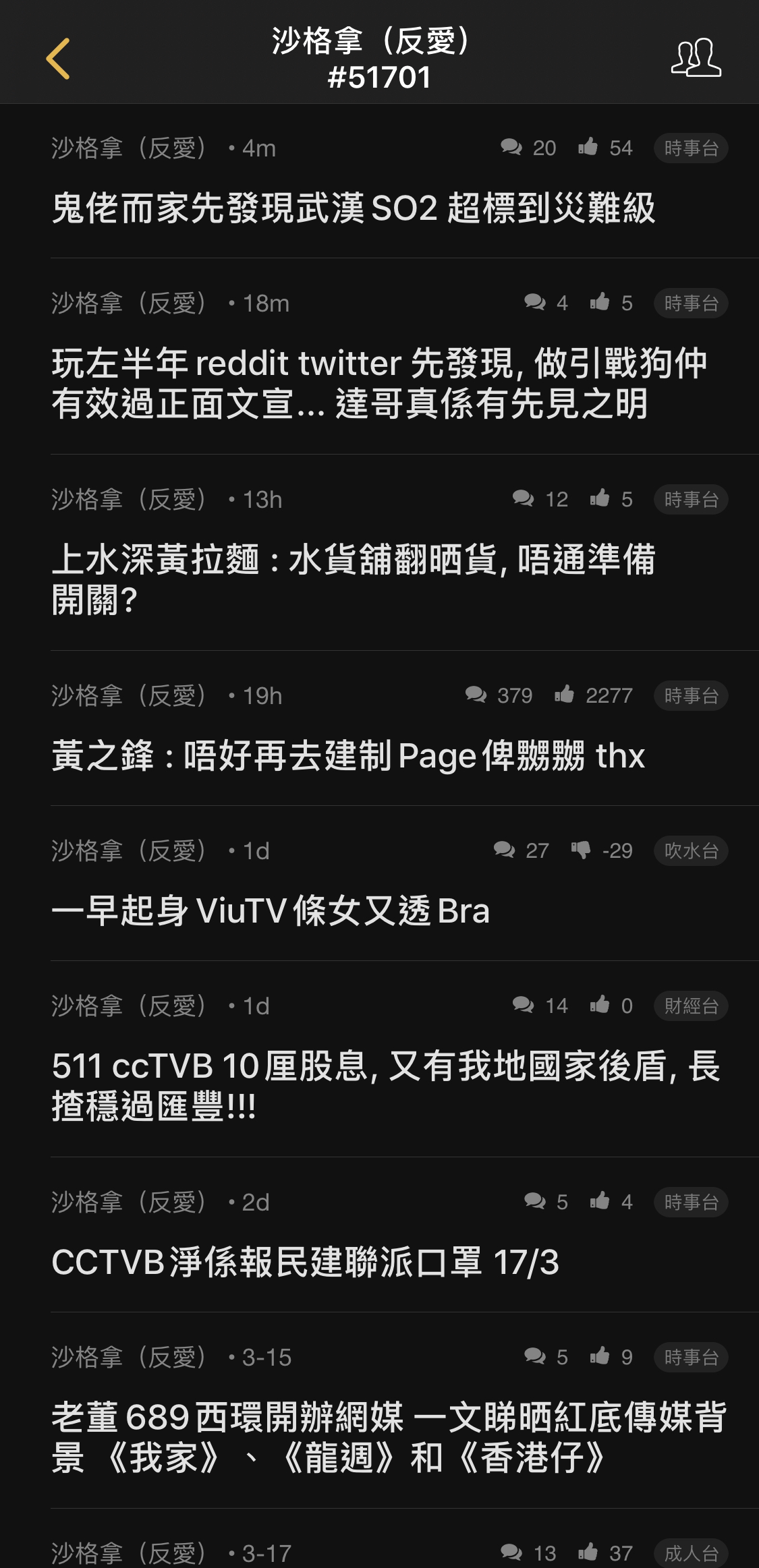Open the user profile people icon
Screen dimensions: 759x1568
tap(696, 58)
